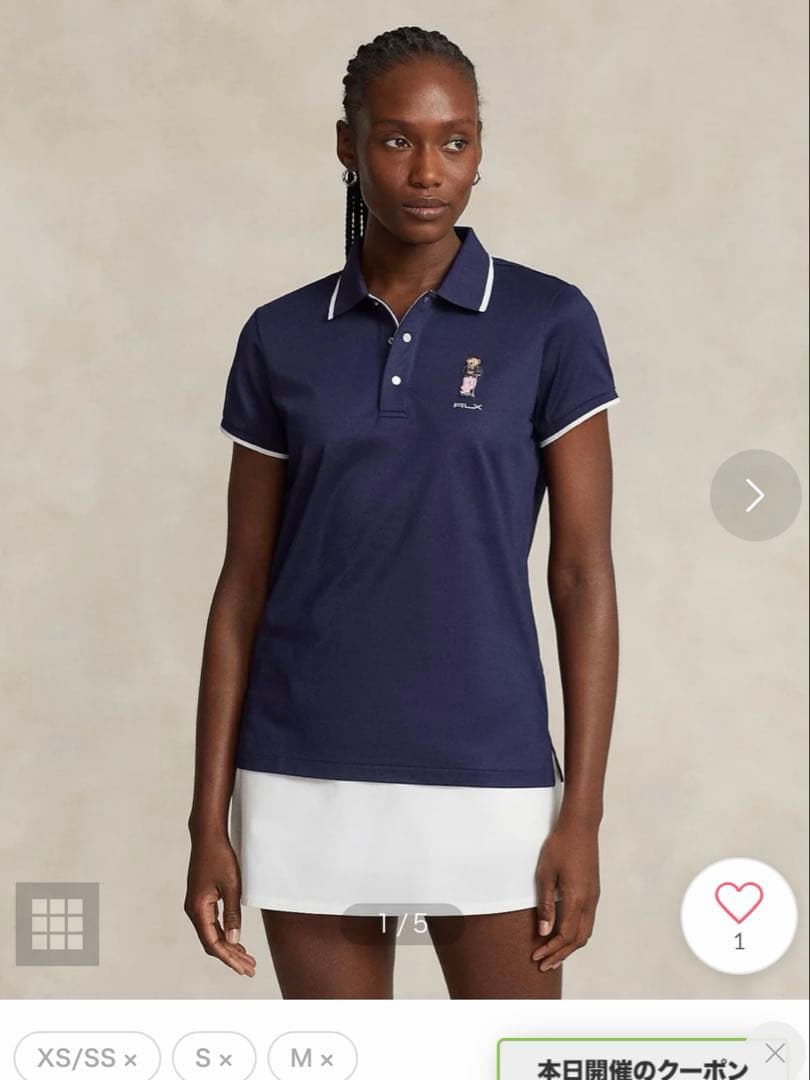Remove the M size filter chip

326,1058
